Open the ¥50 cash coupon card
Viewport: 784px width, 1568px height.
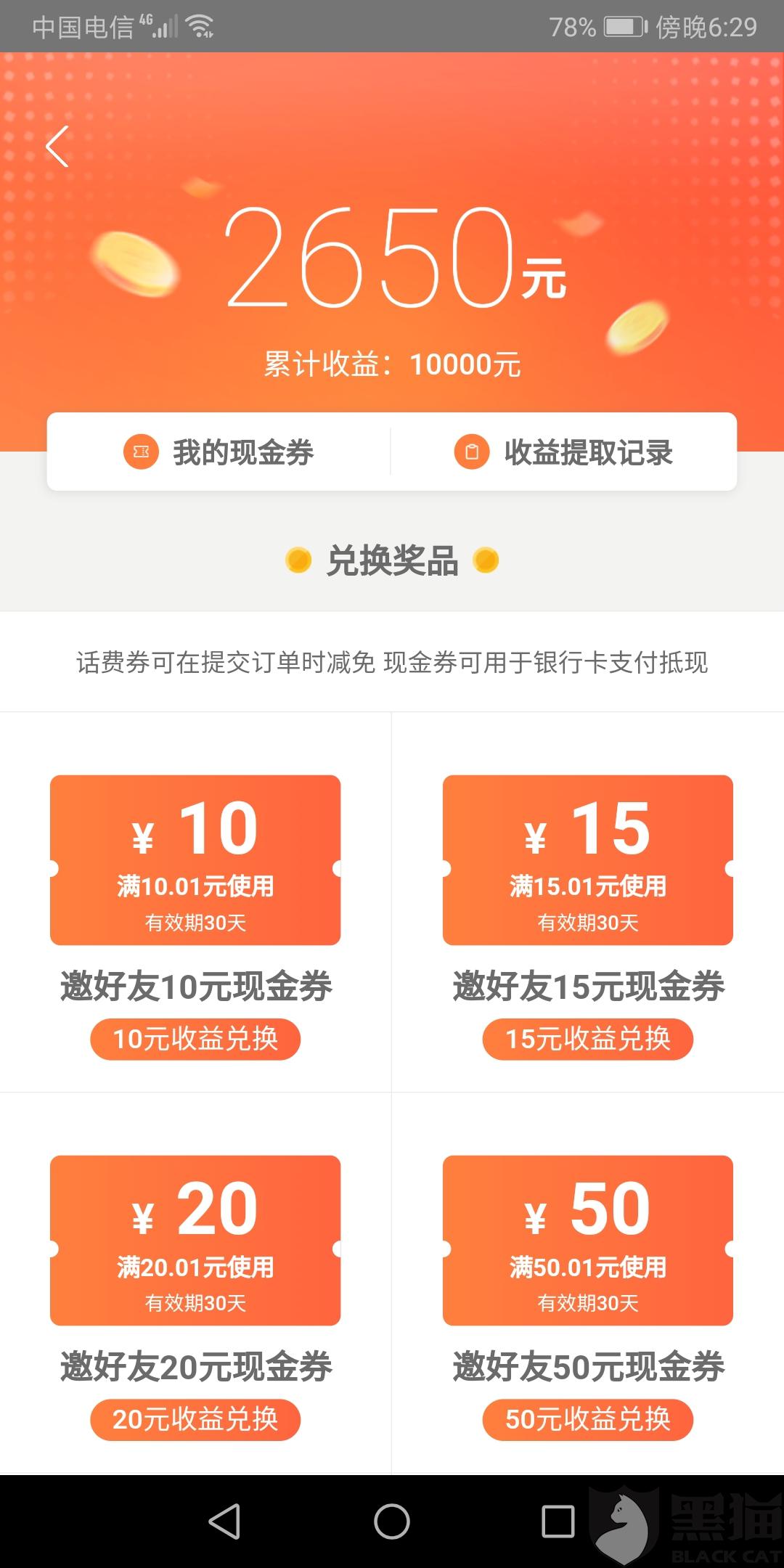pos(588,1241)
